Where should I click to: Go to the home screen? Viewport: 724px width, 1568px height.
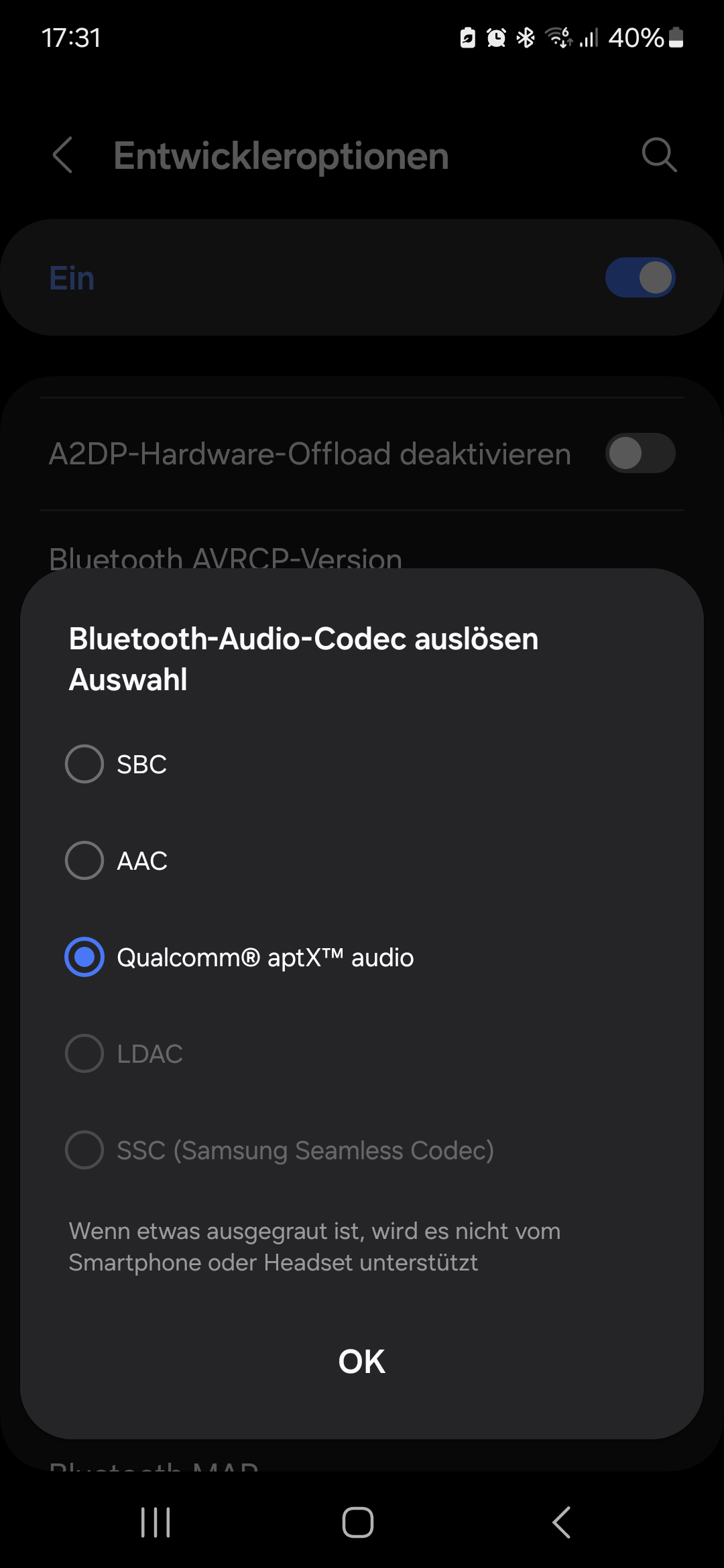click(358, 1522)
